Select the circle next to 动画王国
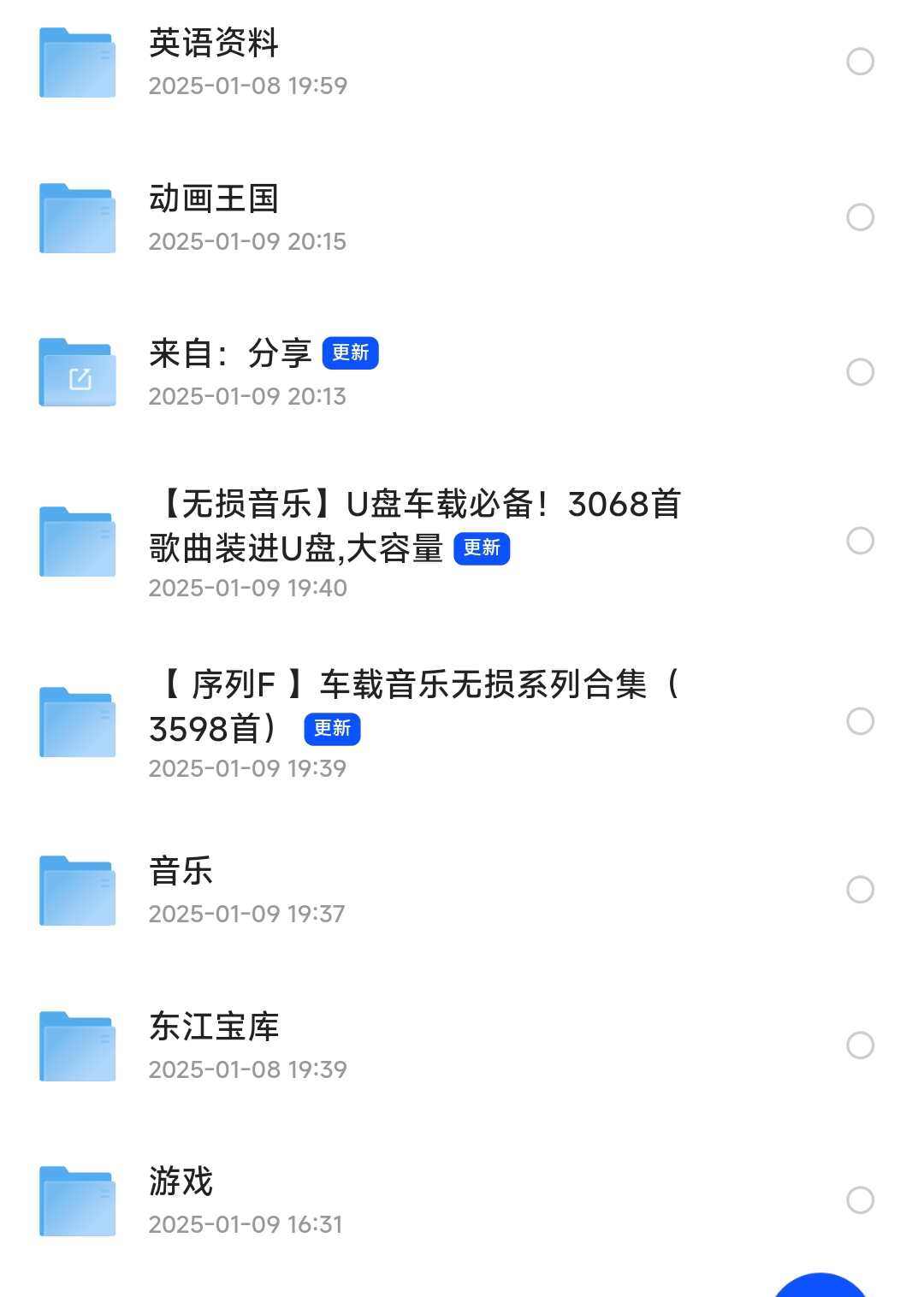 (860, 218)
